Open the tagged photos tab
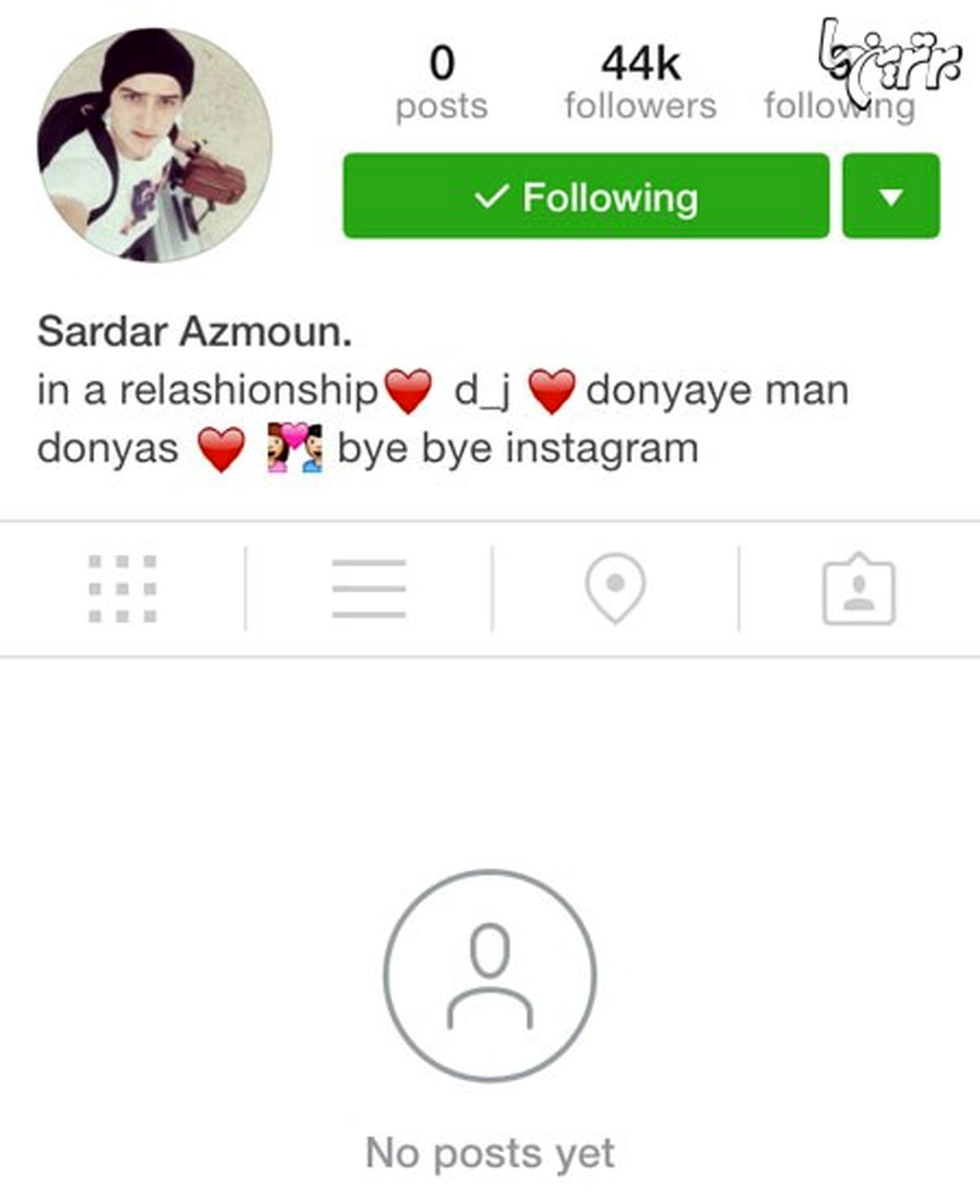The width and height of the screenshot is (980, 1204). (858, 588)
